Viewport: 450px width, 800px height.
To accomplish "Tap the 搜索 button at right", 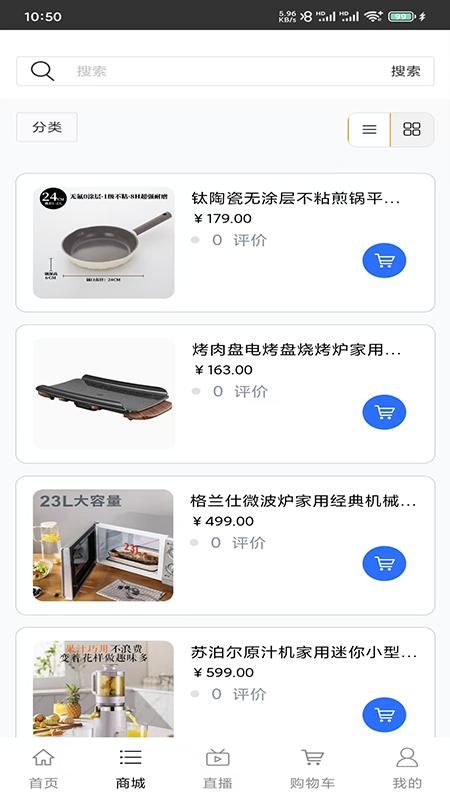I will tap(406, 71).
